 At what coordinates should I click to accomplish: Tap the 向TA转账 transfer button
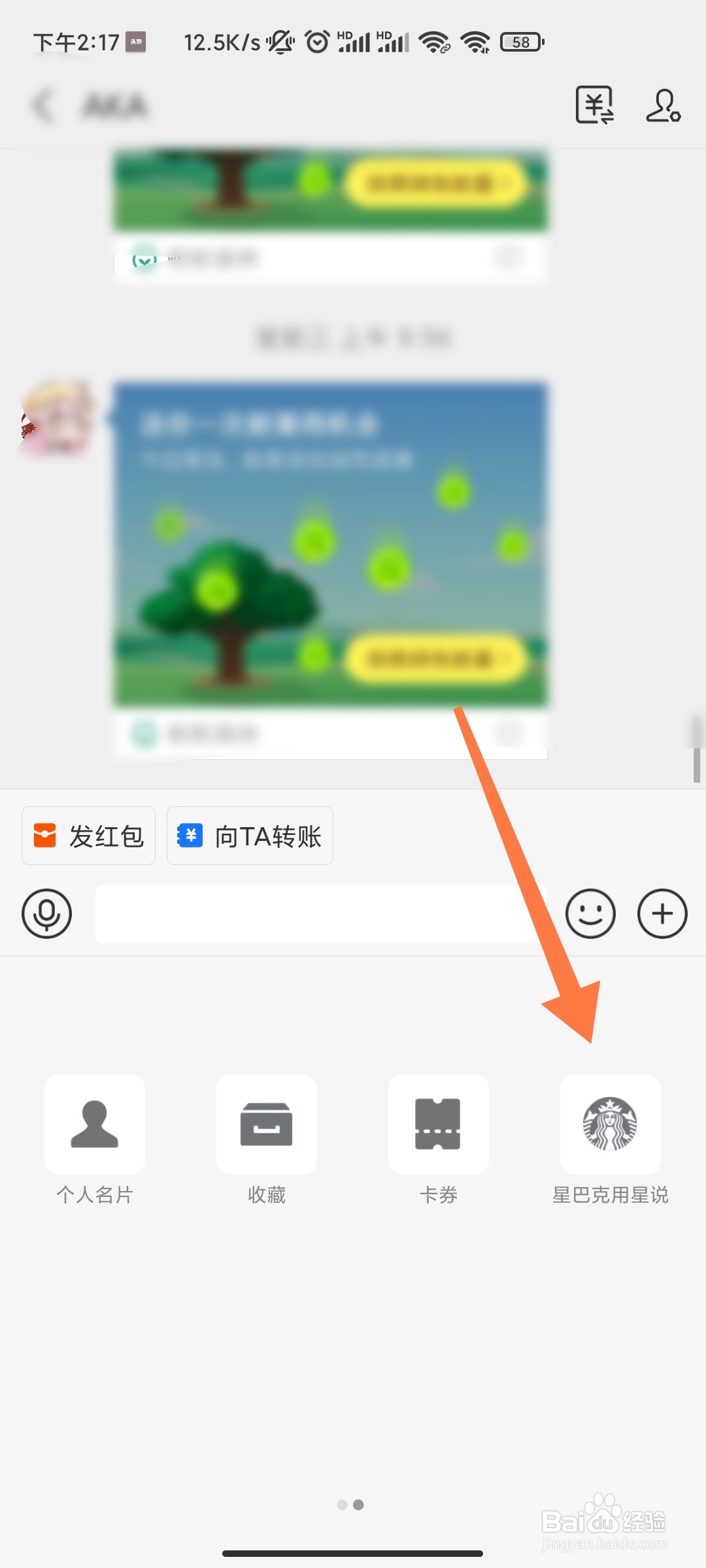pyautogui.click(x=250, y=836)
